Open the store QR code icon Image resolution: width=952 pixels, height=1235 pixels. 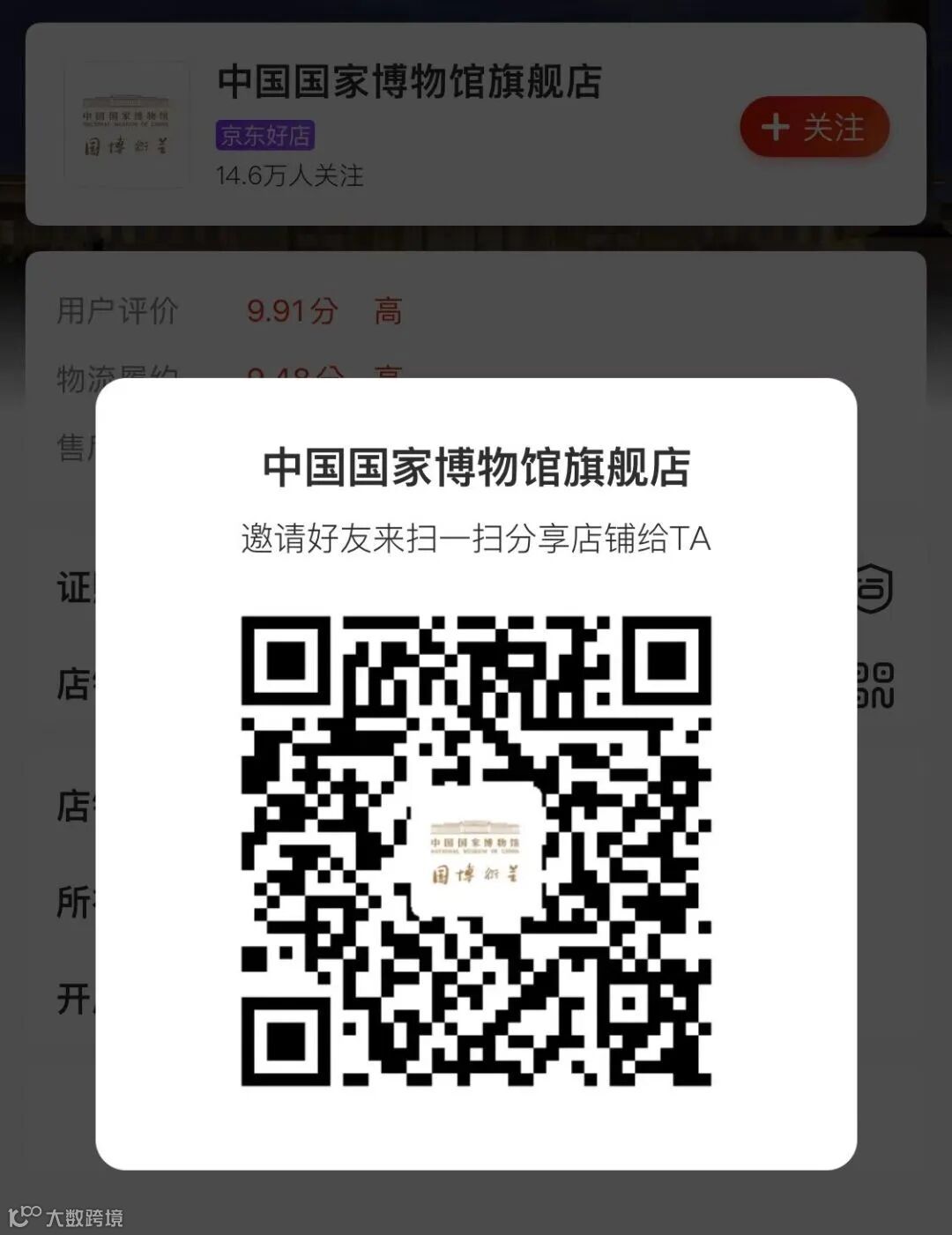click(875, 685)
